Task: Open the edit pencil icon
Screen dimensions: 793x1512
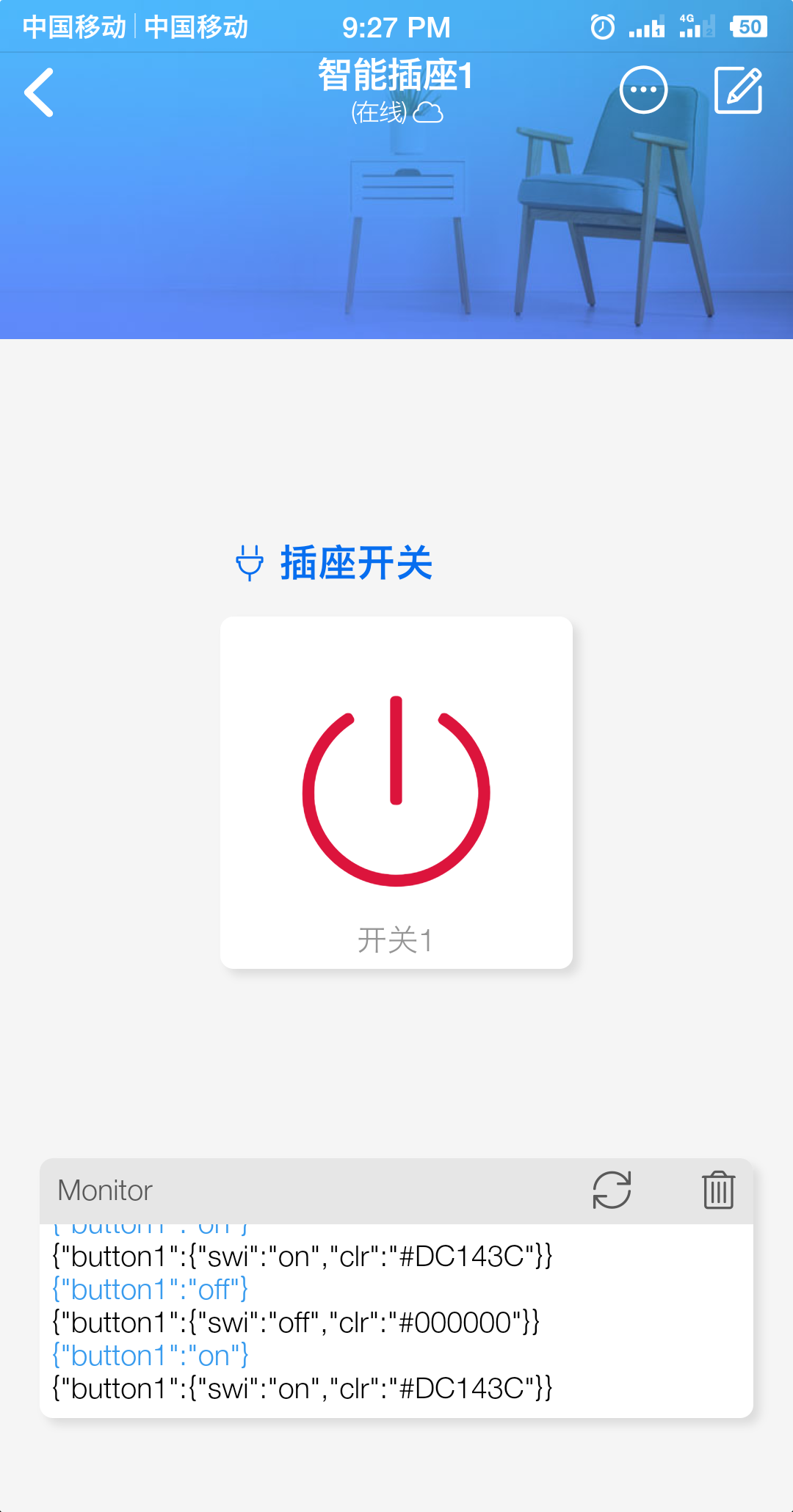Action: 739,90
